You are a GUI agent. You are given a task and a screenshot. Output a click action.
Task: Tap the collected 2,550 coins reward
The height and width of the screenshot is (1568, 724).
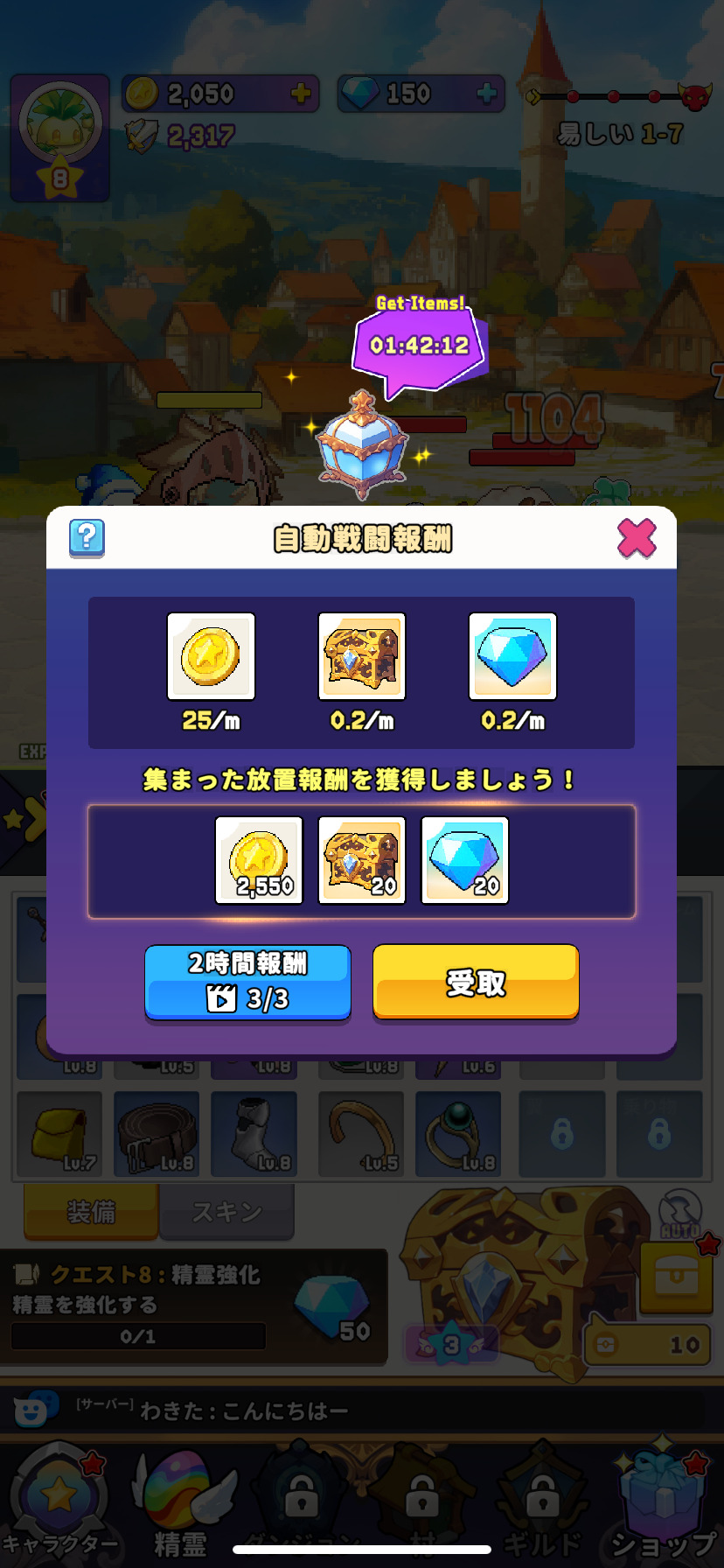click(259, 860)
